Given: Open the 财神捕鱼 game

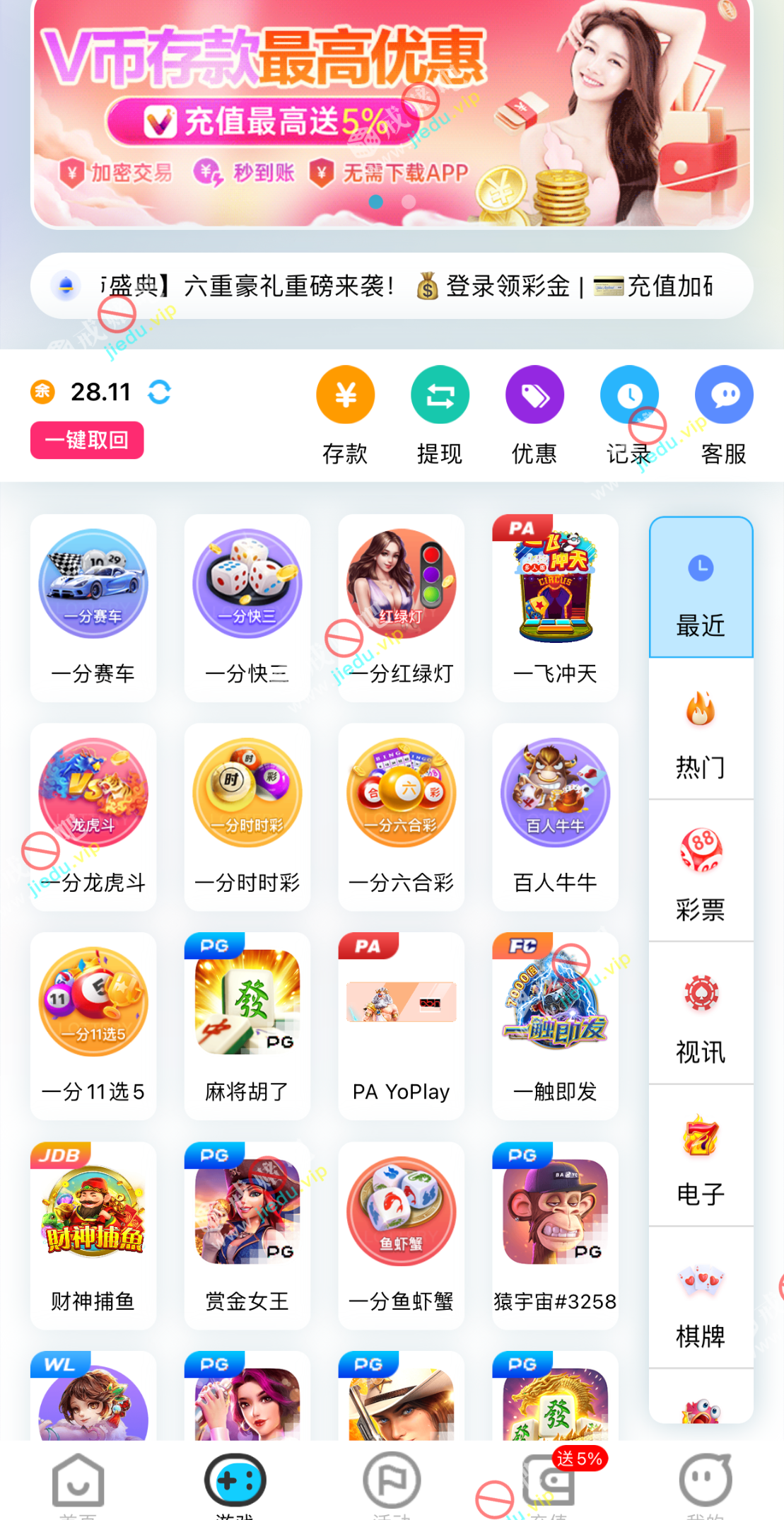Looking at the screenshot, I should click(93, 1235).
